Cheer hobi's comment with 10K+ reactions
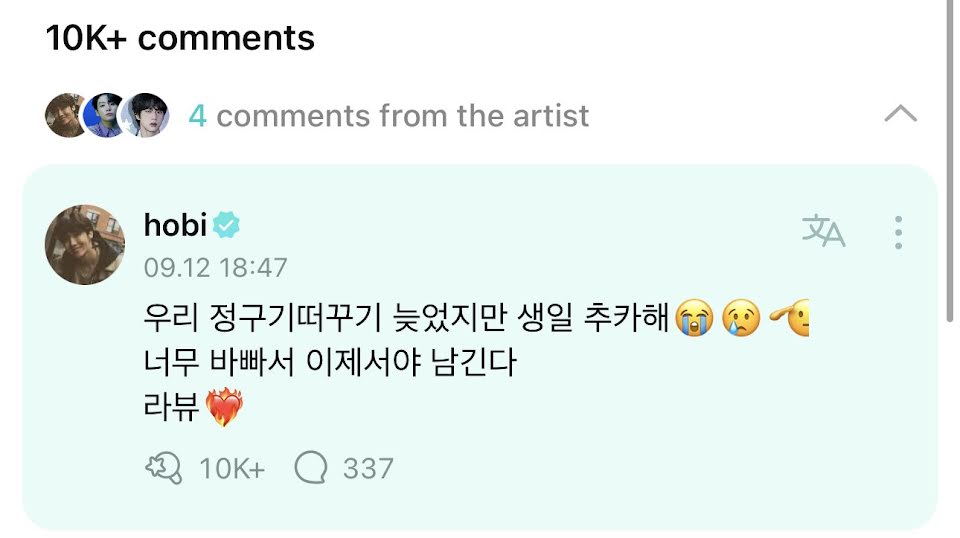The width and height of the screenshot is (960, 538). tap(165, 468)
